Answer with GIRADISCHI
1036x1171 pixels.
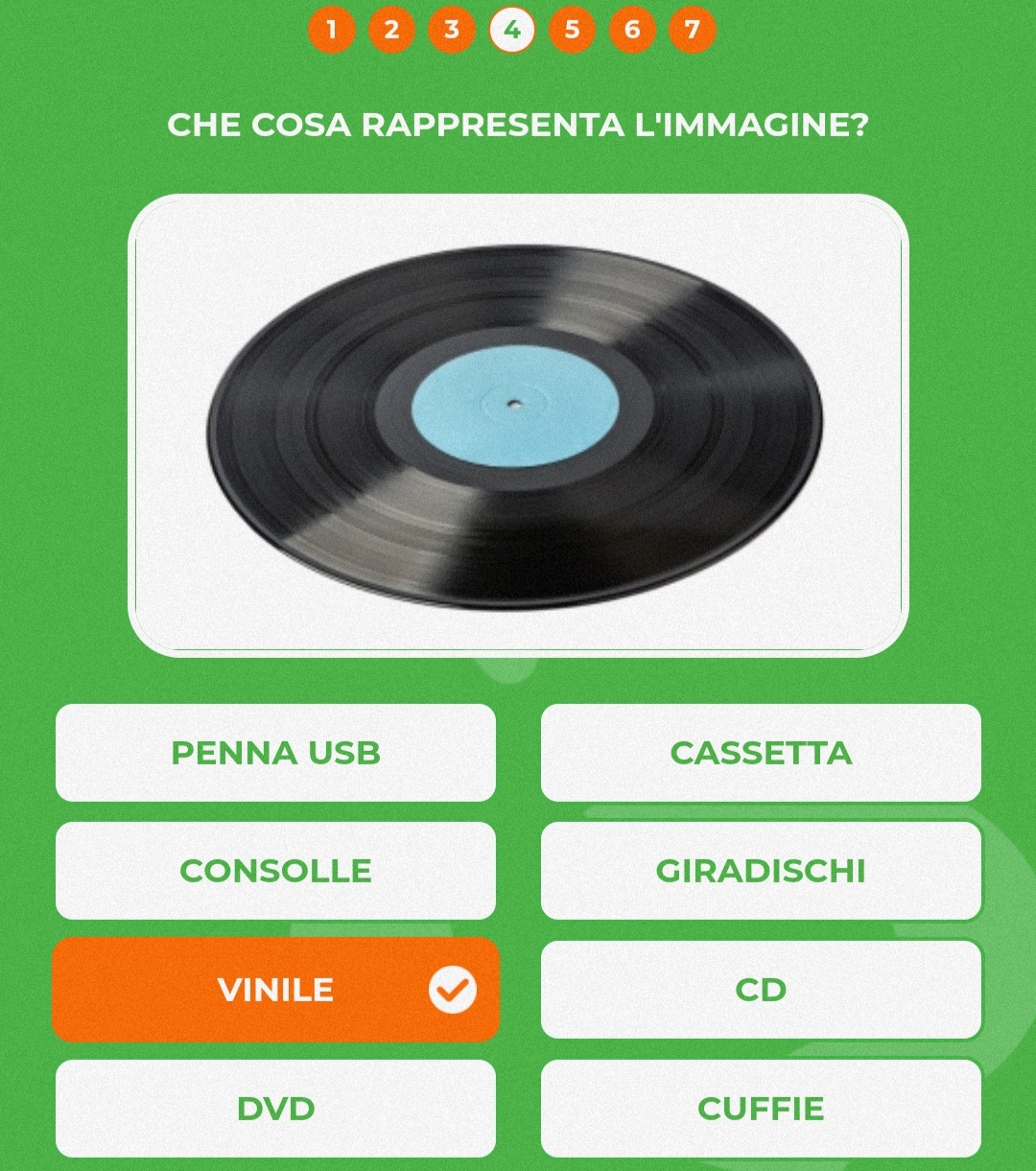pos(761,871)
